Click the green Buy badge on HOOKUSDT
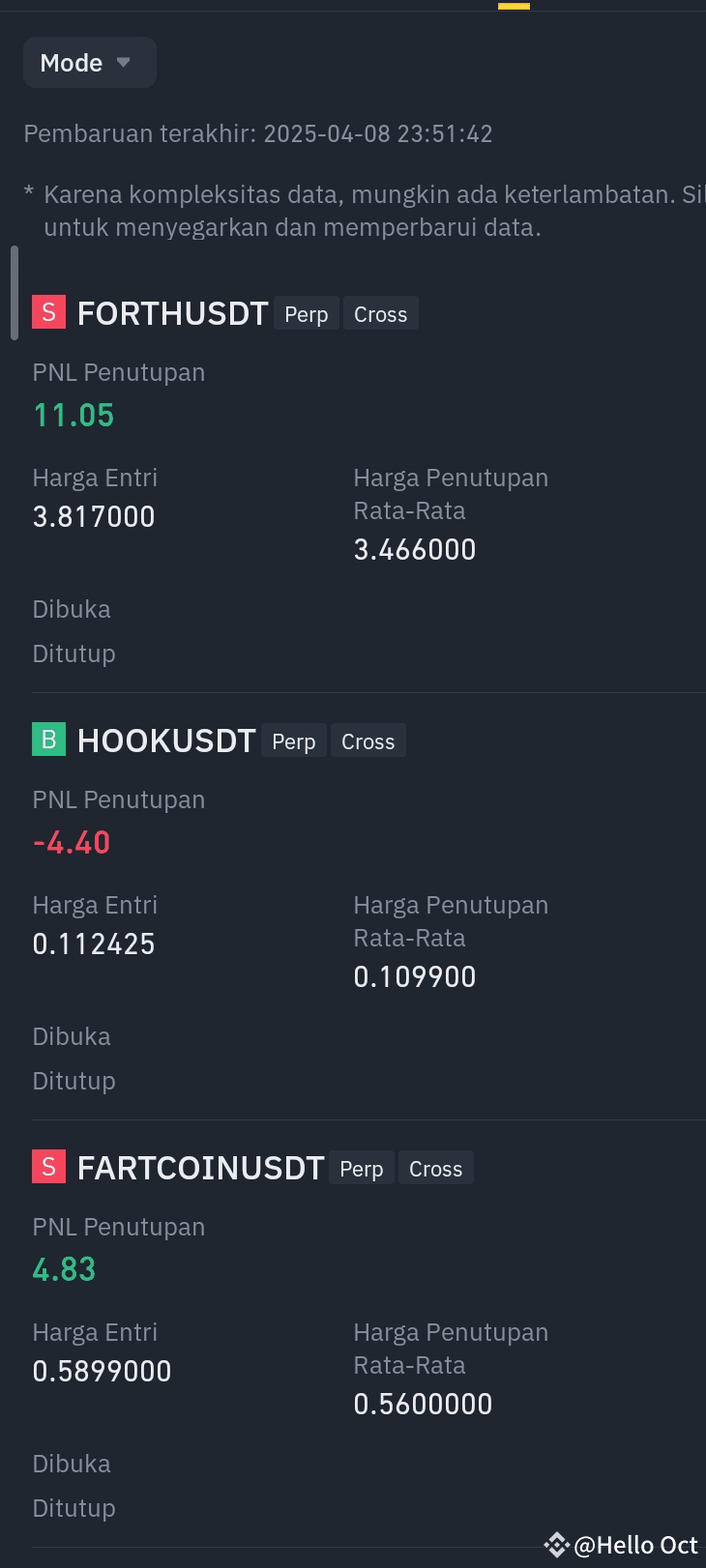Image resolution: width=706 pixels, height=1568 pixels. pos(48,740)
